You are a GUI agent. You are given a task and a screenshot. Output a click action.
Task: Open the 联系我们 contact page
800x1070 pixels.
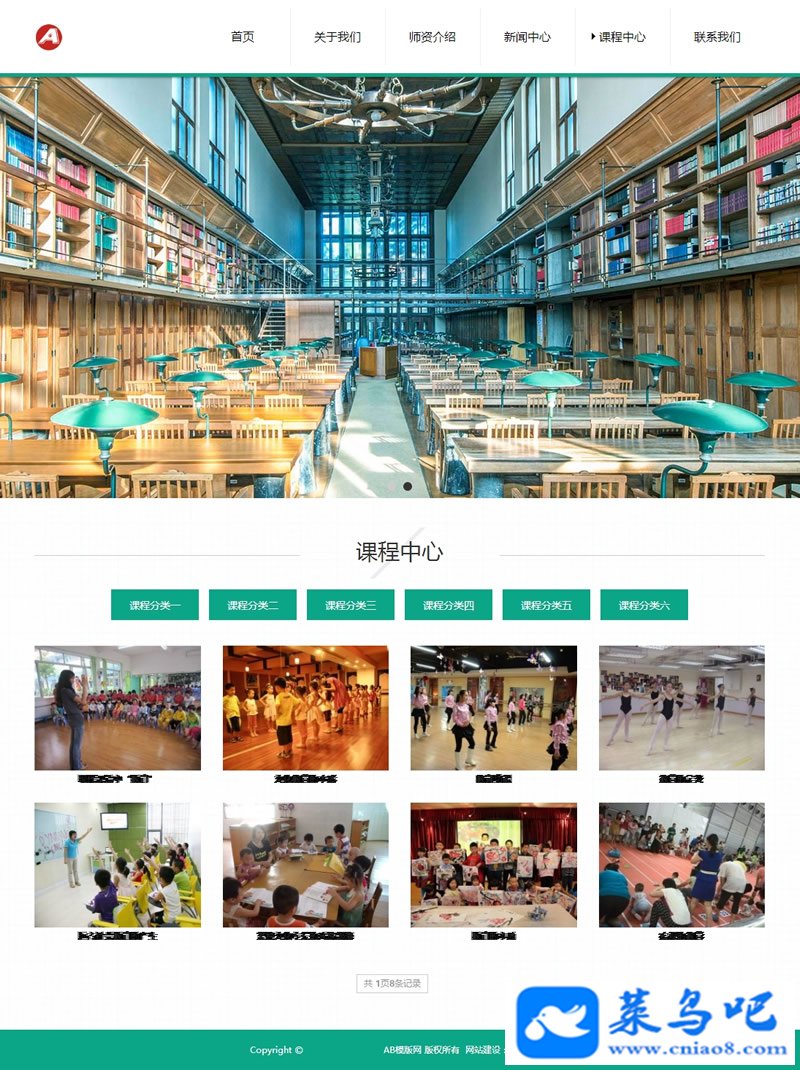(717, 37)
